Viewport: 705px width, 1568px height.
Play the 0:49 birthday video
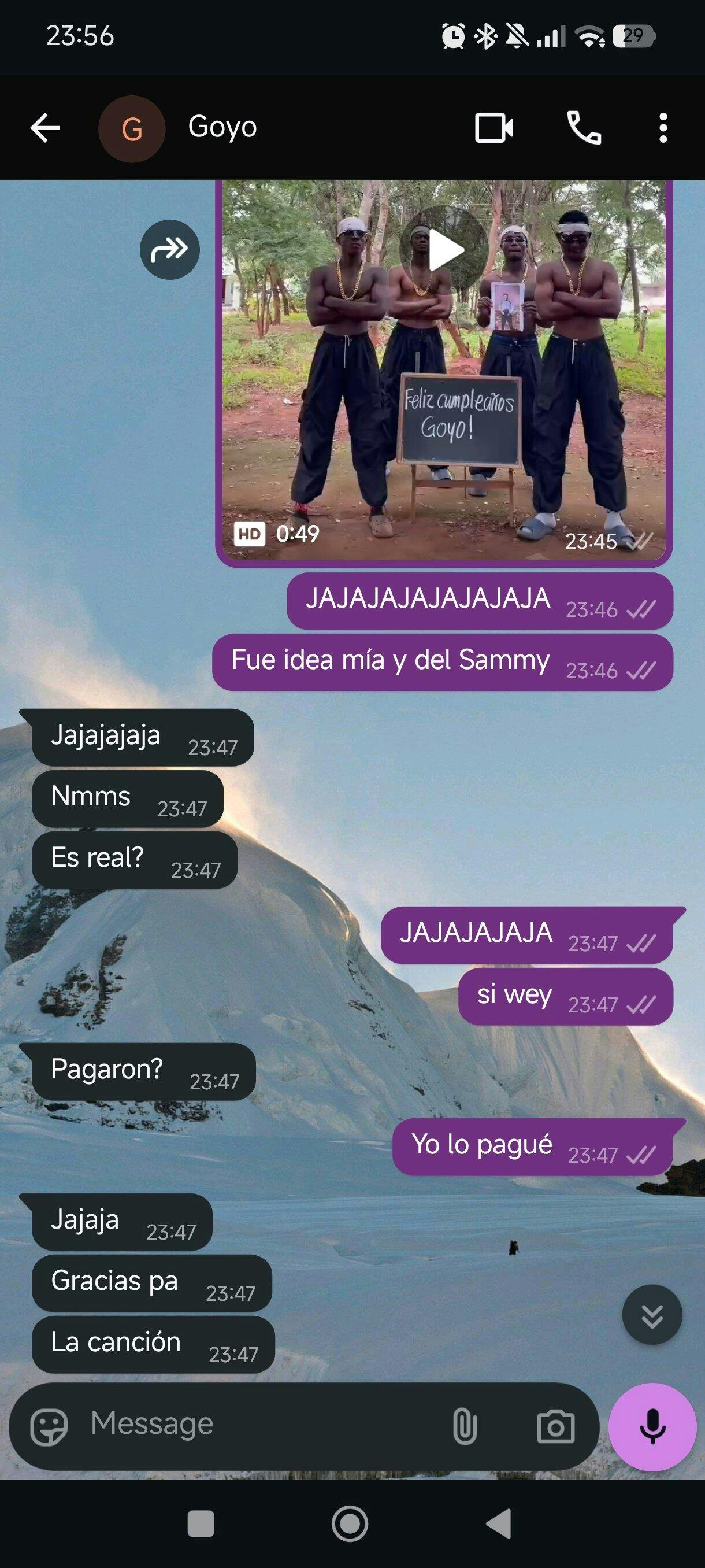(444, 250)
